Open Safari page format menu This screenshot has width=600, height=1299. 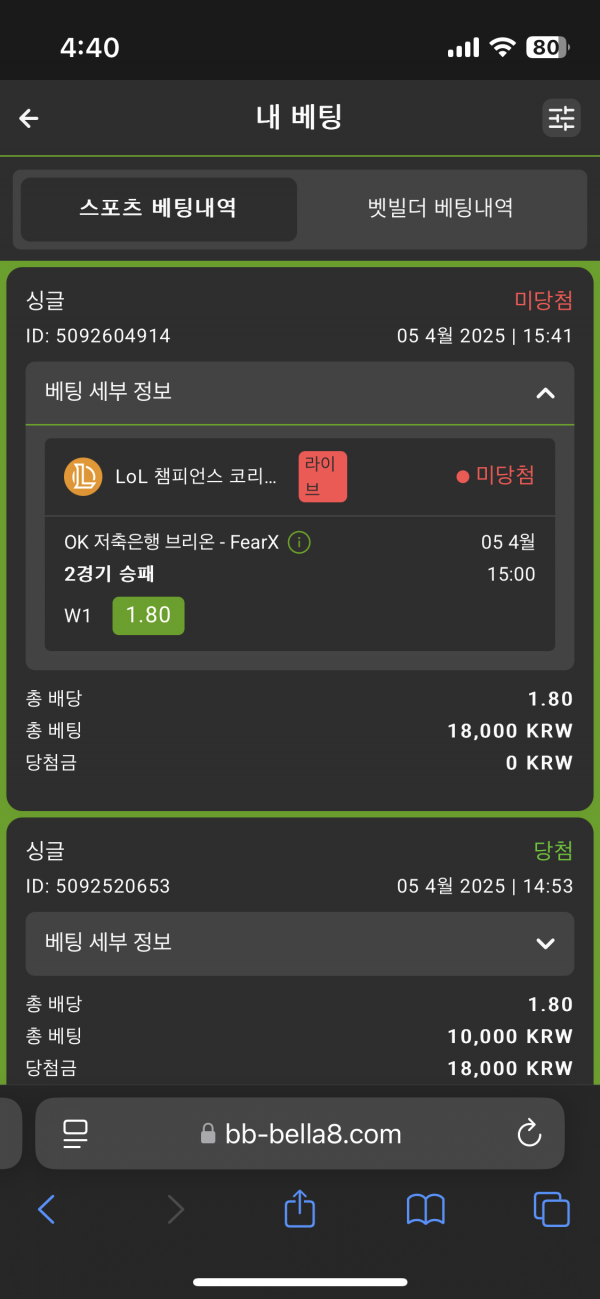pyautogui.click(x=76, y=1134)
